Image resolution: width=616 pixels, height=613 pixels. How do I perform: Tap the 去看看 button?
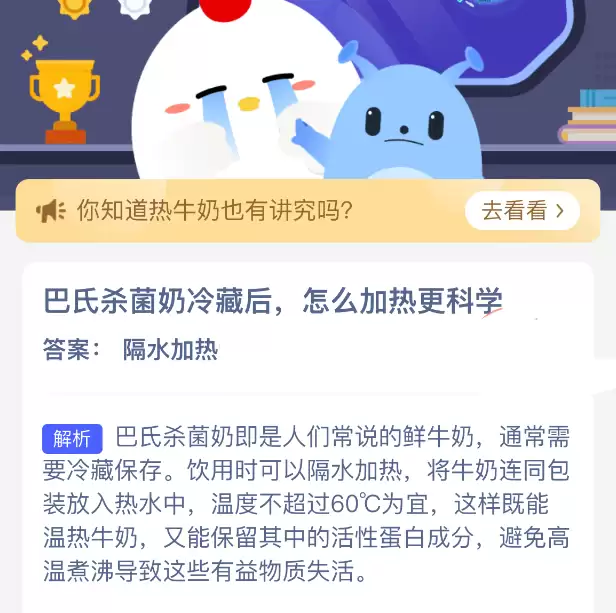click(x=522, y=211)
